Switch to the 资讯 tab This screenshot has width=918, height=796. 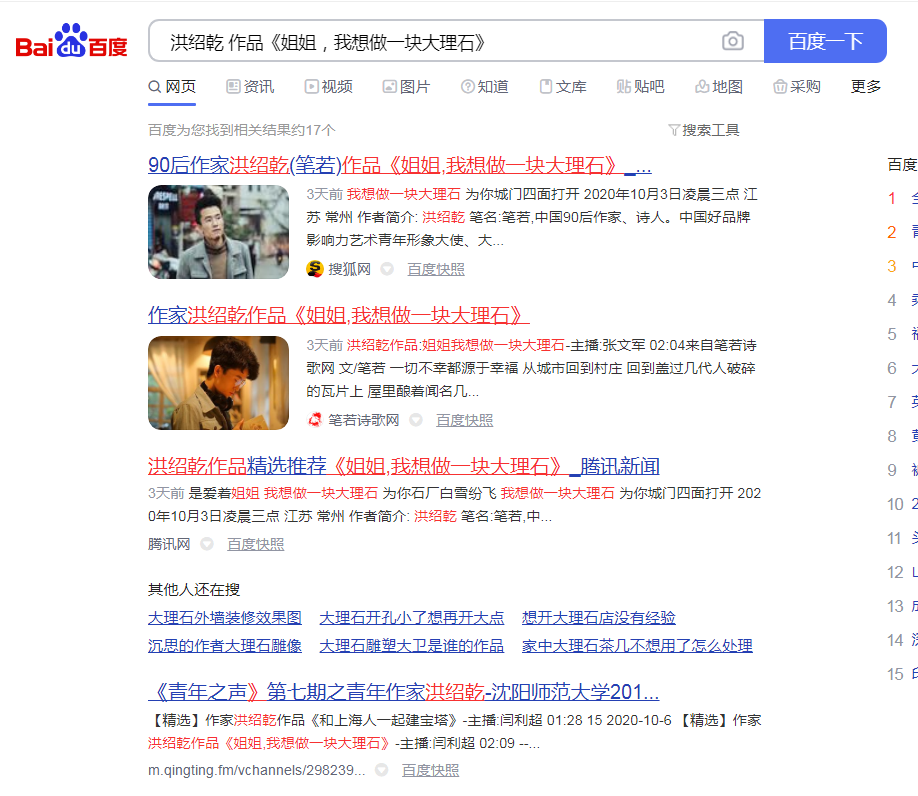[x=250, y=87]
